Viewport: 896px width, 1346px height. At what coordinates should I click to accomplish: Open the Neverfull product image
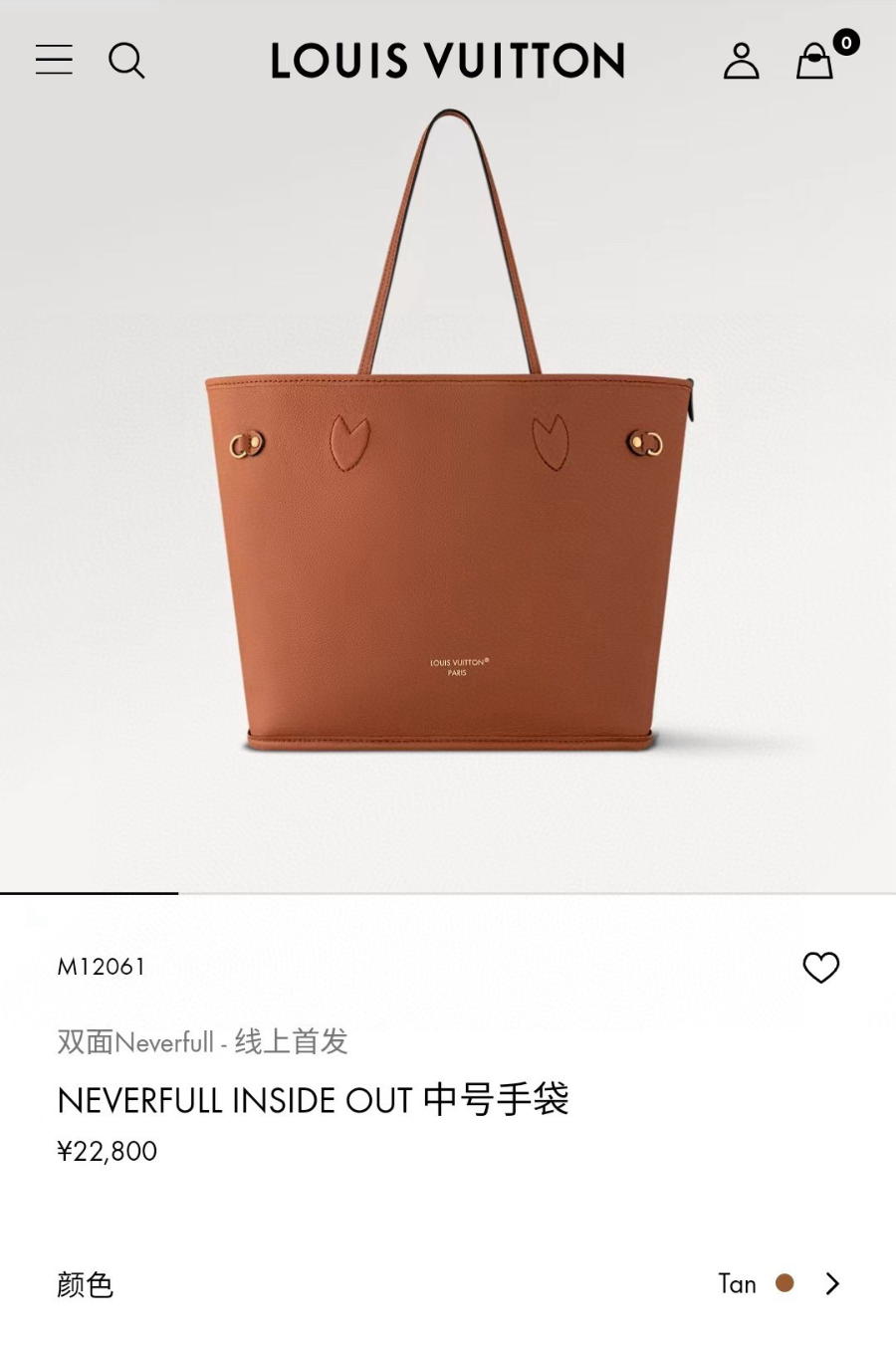pyautogui.click(x=448, y=498)
